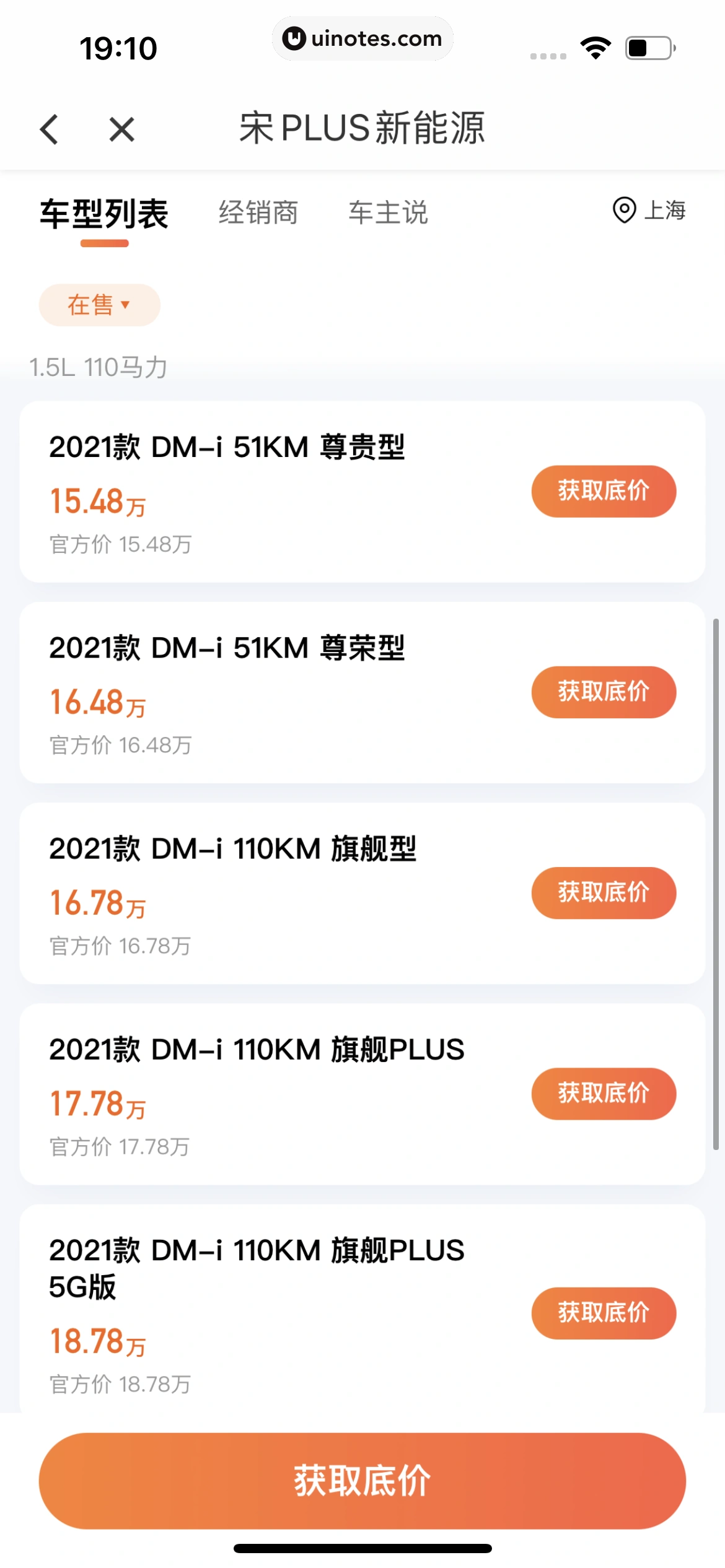Select the 车型列表 tab
The image size is (725, 1568).
104,214
